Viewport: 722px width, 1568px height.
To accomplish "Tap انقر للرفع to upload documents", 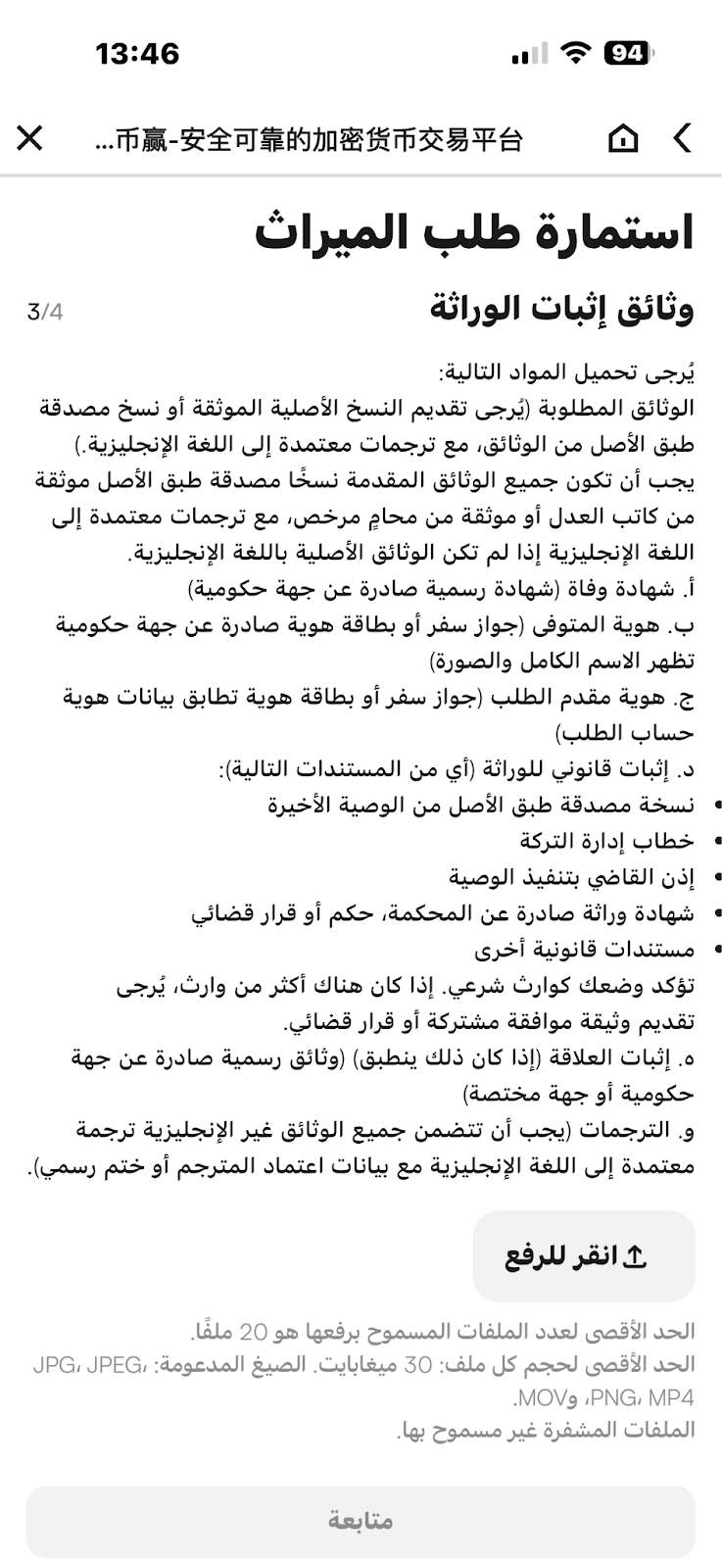I will 584,1256.
